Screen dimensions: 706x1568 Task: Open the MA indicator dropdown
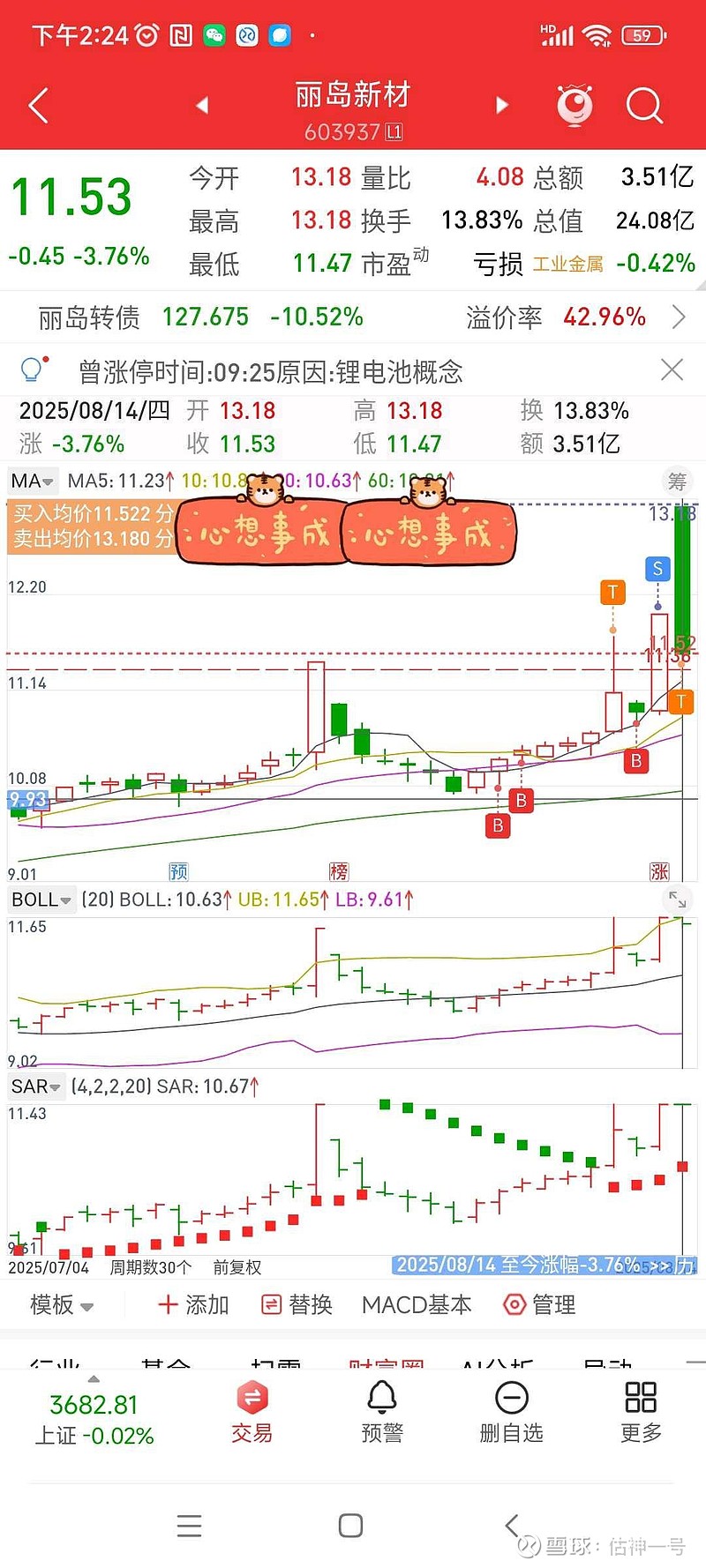click(33, 482)
